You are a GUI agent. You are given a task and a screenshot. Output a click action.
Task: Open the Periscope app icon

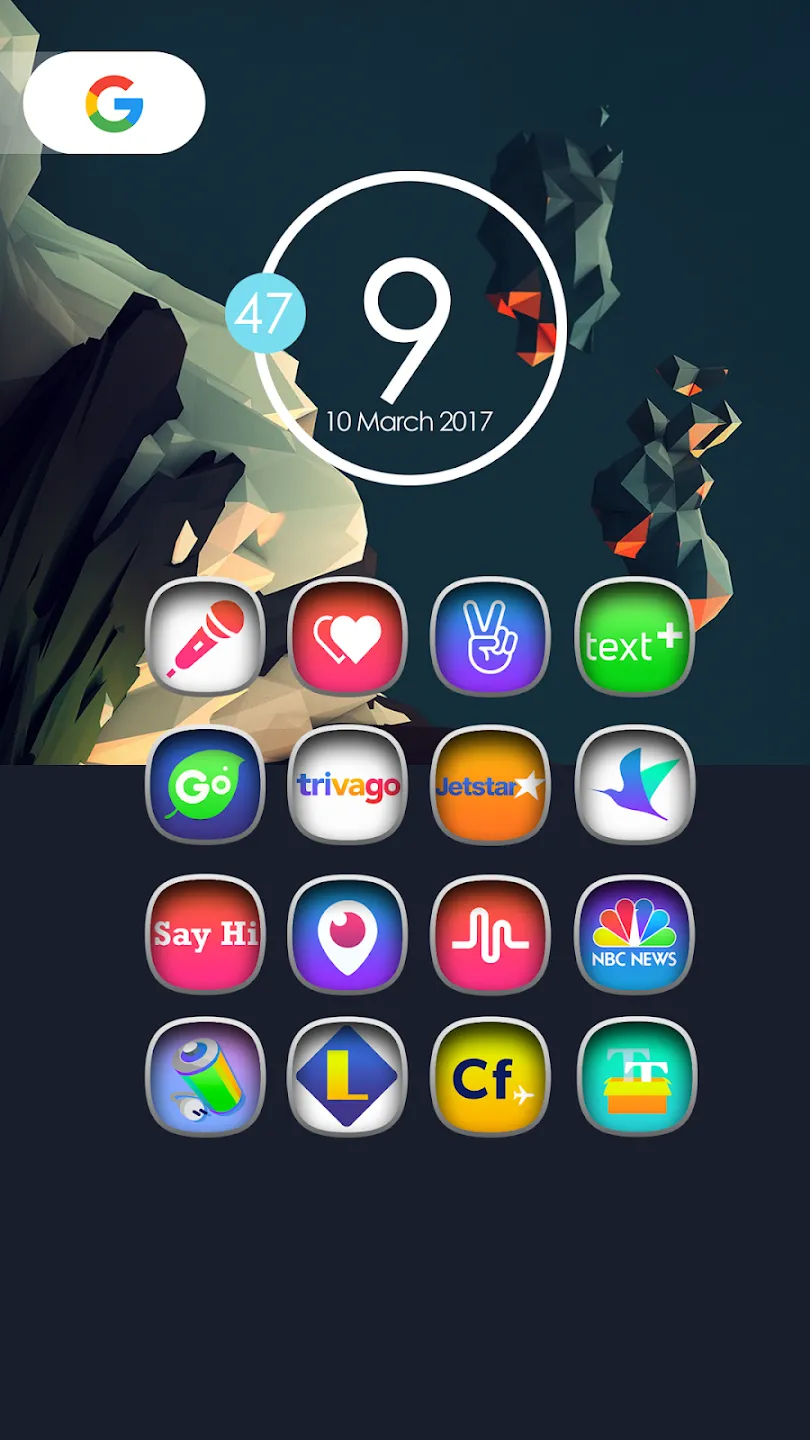347,934
